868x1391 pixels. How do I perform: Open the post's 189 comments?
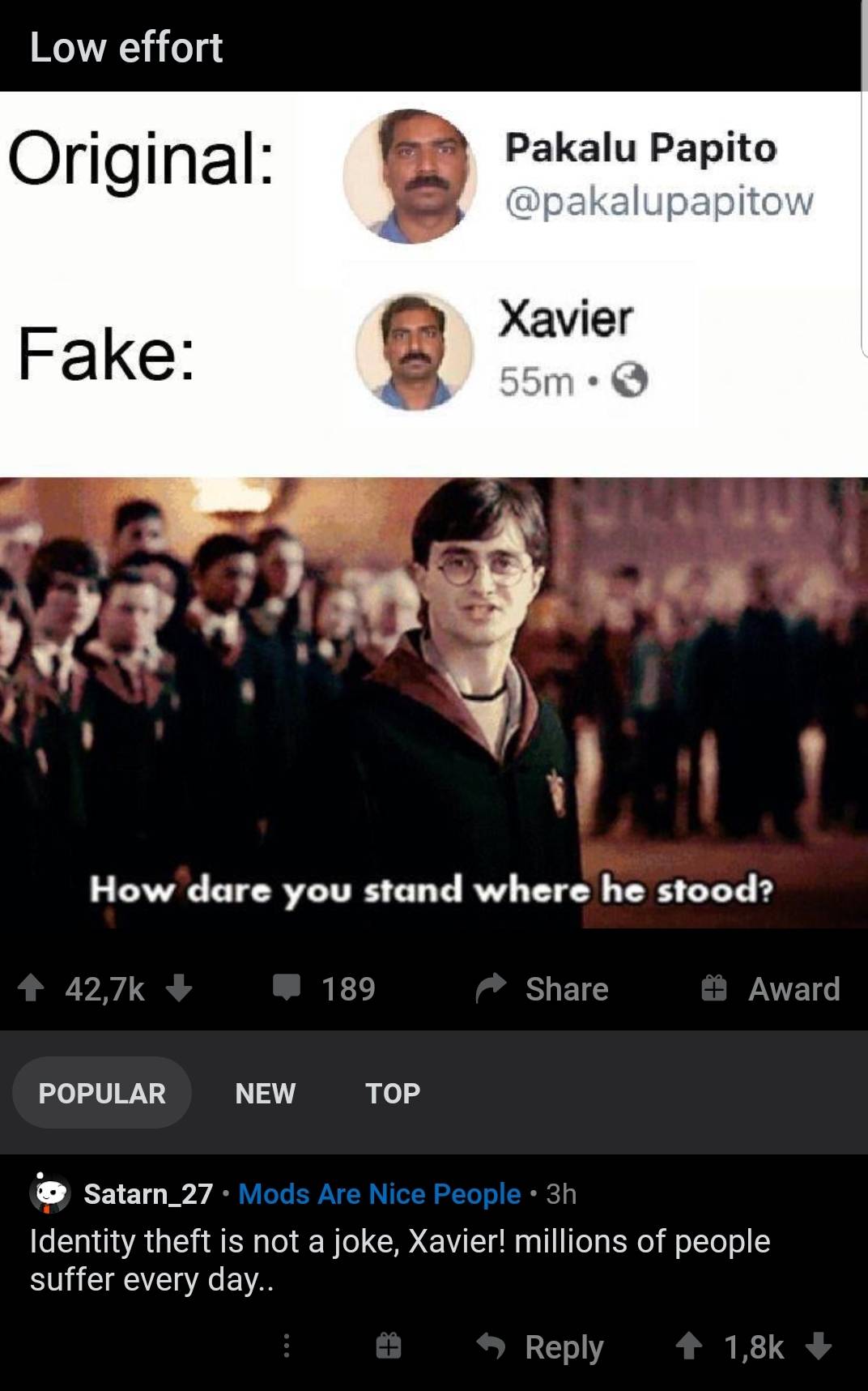point(325,988)
